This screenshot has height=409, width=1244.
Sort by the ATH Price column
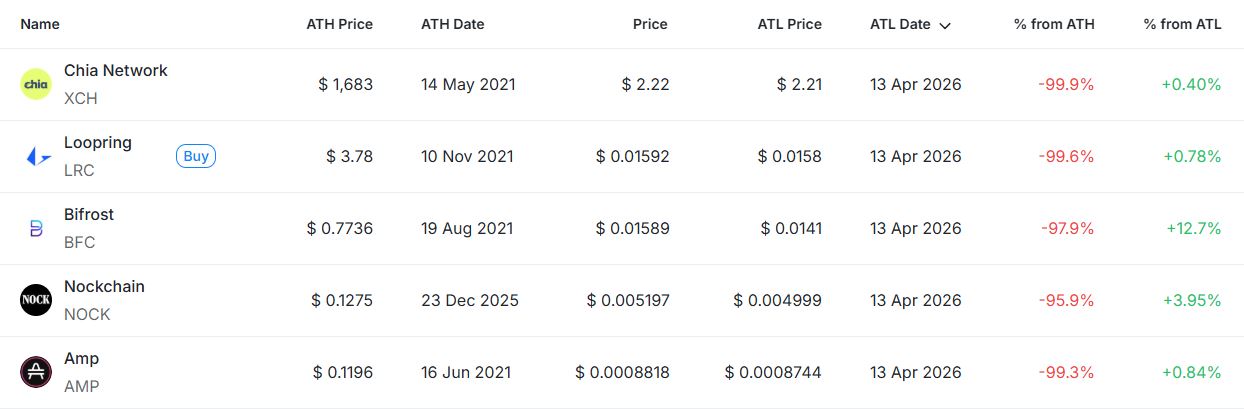[x=339, y=24]
